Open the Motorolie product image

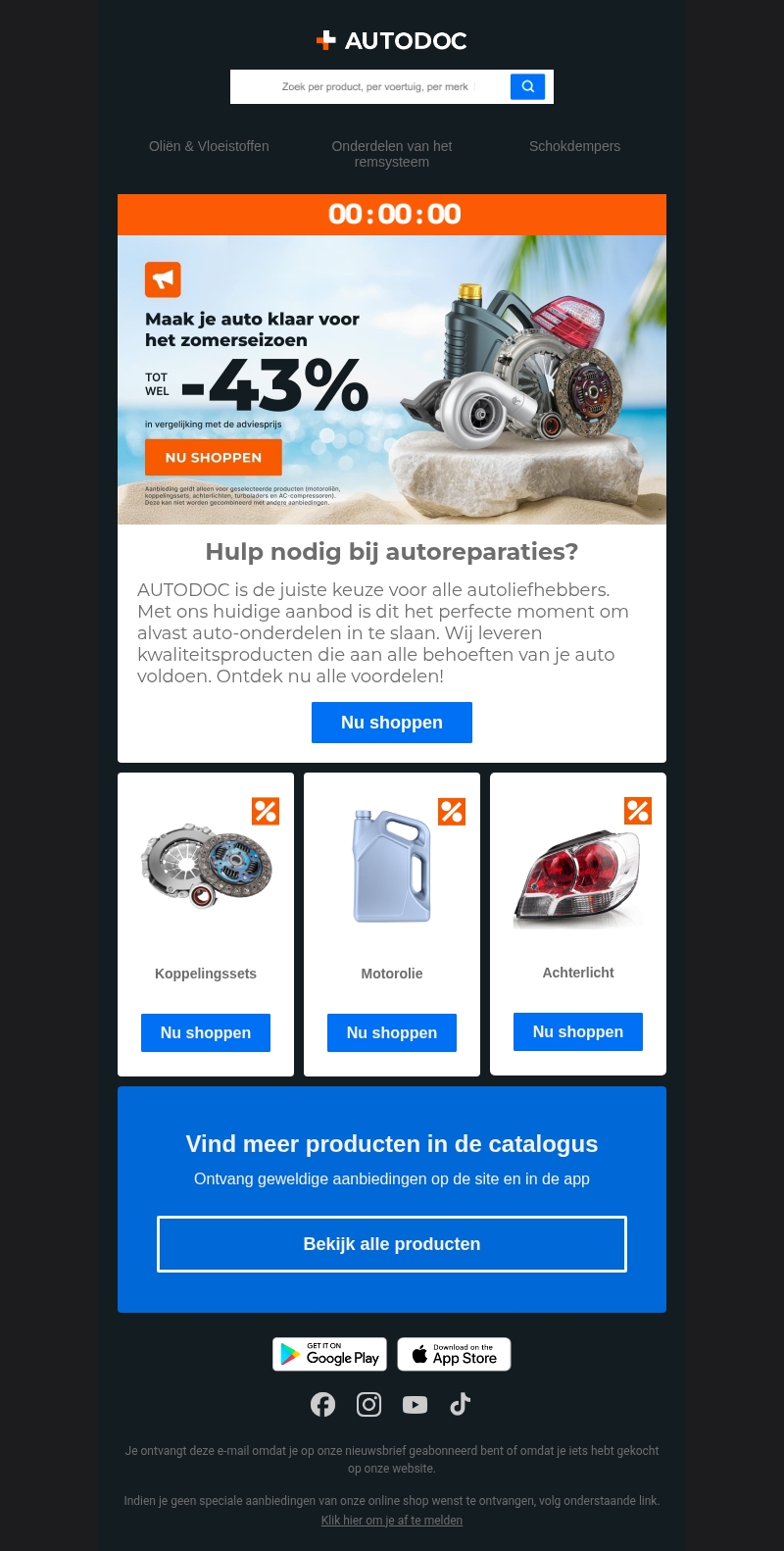[x=392, y=867]
